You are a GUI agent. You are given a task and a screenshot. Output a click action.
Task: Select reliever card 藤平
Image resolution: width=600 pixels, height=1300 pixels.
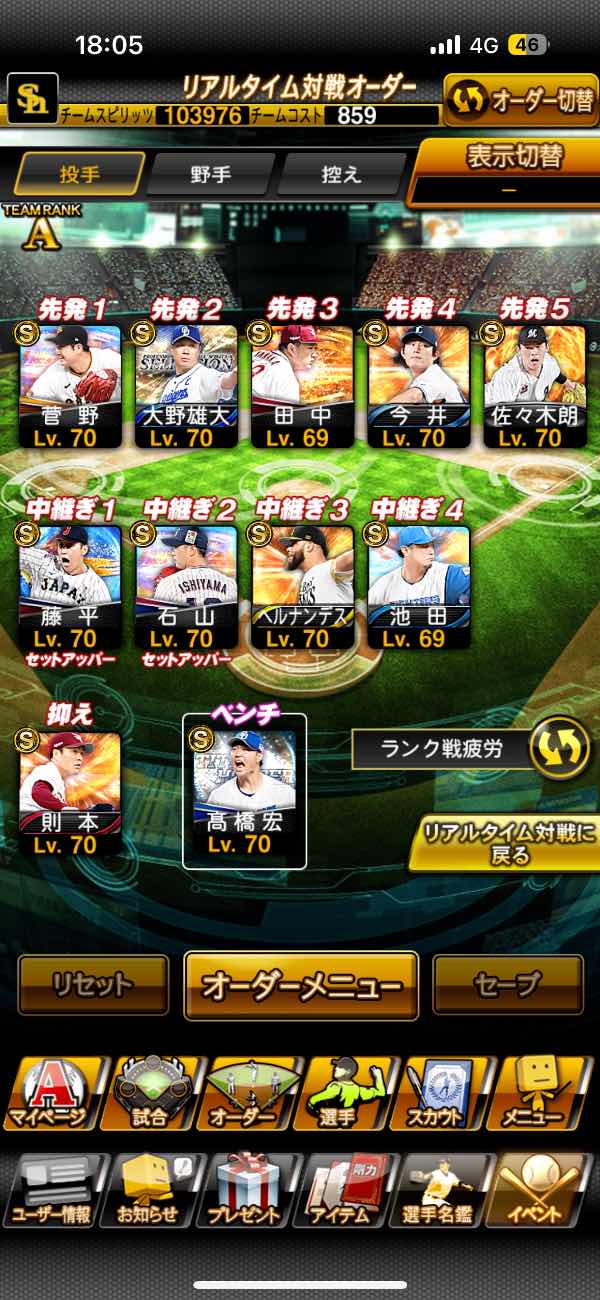pyautogui.click(x=70, y=587)
